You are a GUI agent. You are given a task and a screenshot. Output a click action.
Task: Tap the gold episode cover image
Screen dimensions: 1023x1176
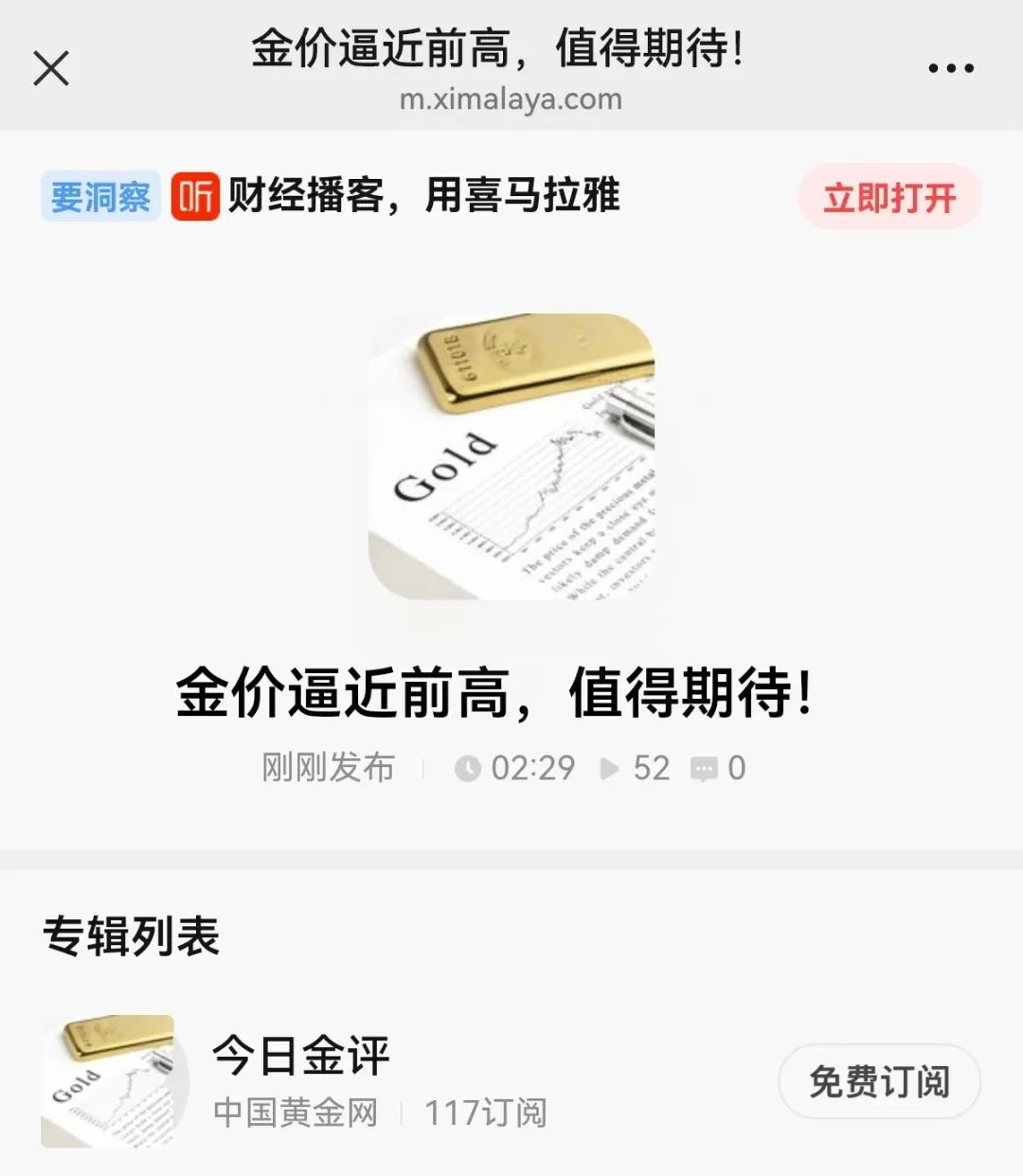511,455
